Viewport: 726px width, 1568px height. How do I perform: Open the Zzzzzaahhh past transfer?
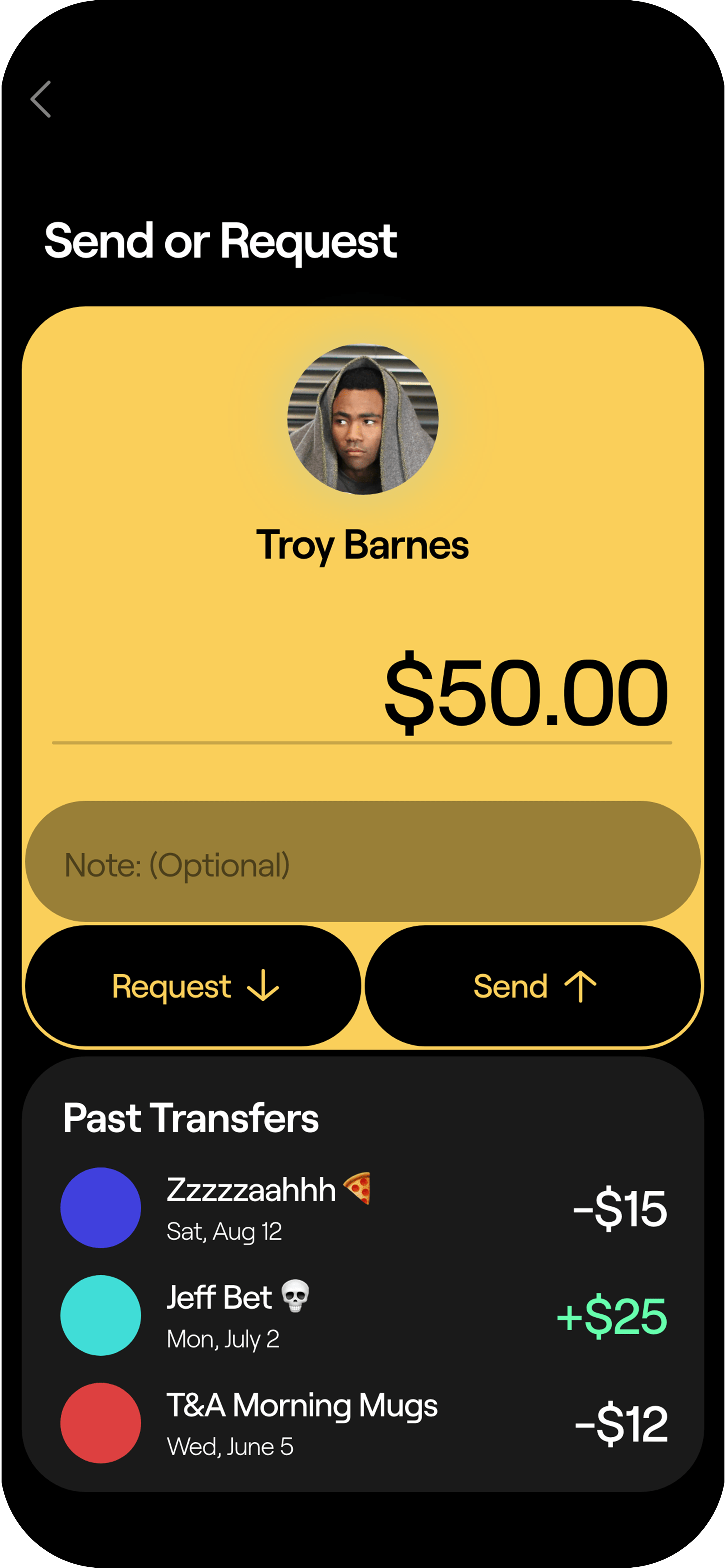pyautogui.click(x=363, y=1208)
